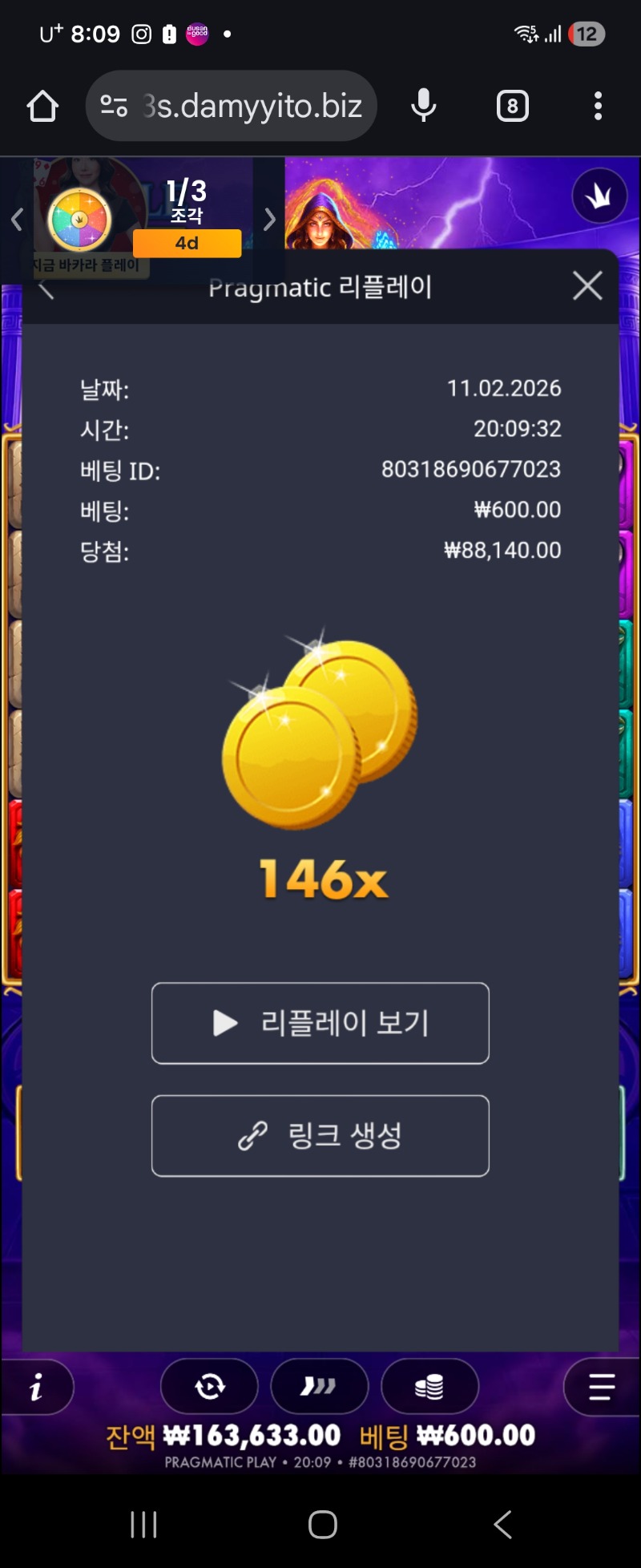The image size is (641, 1568).
Task: Generate a share link with 링크 생성
Action: pyautogui.click(x=320, y=1135)
